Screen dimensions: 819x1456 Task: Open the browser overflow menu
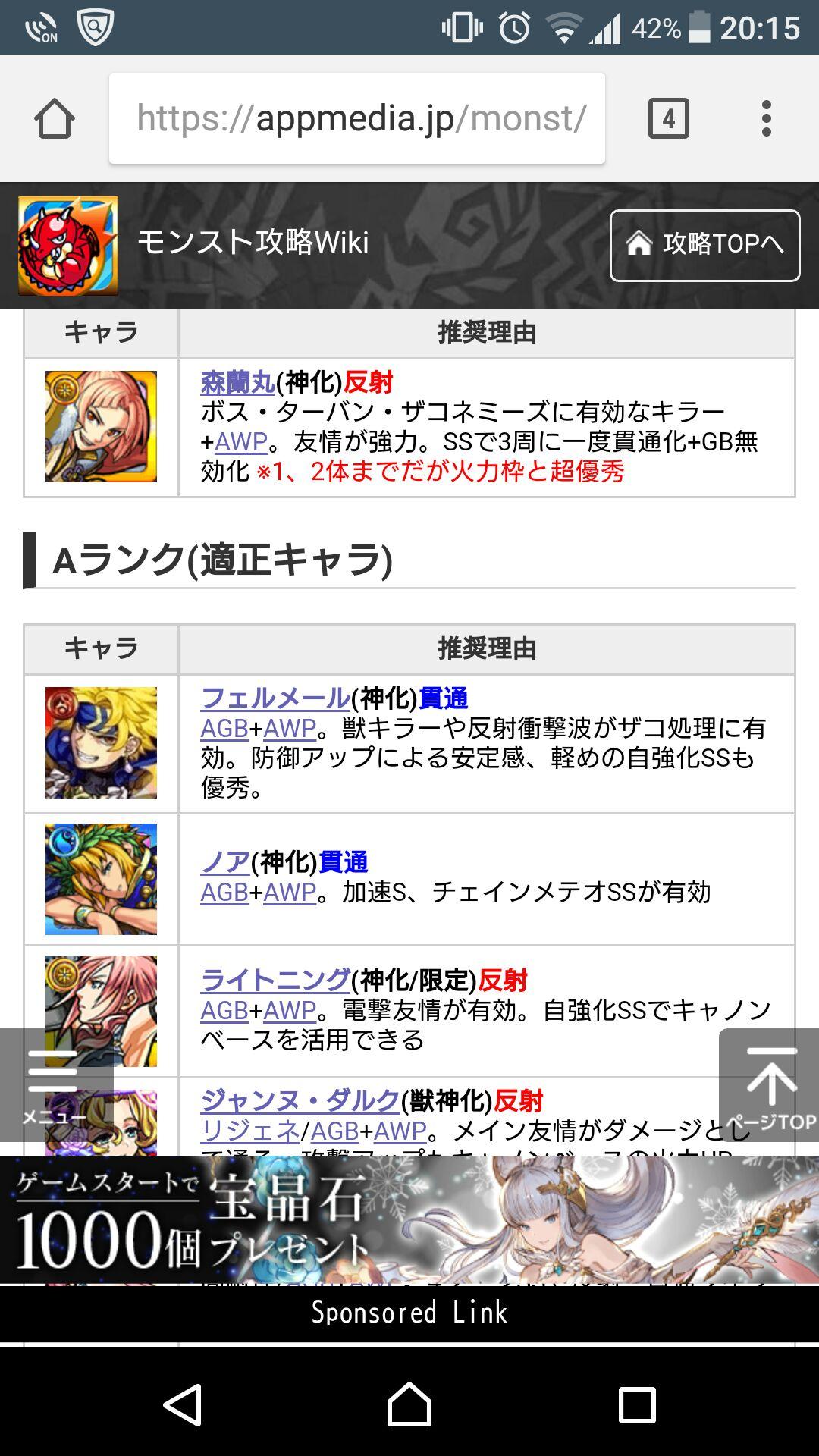point(766,118)
